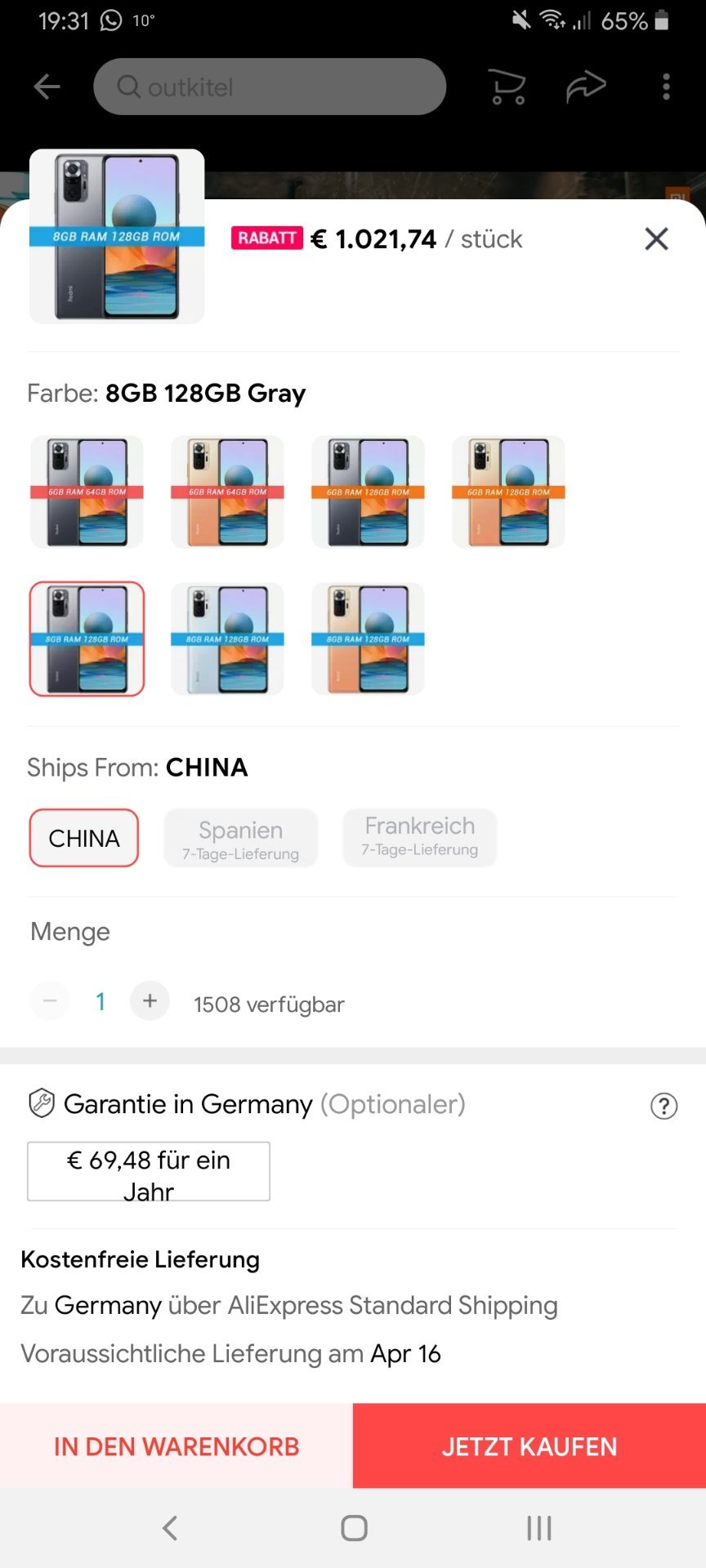Viewport: 706px width, 1568px height.
Task: Open the three-dot overflow menu
Action: 667,87
